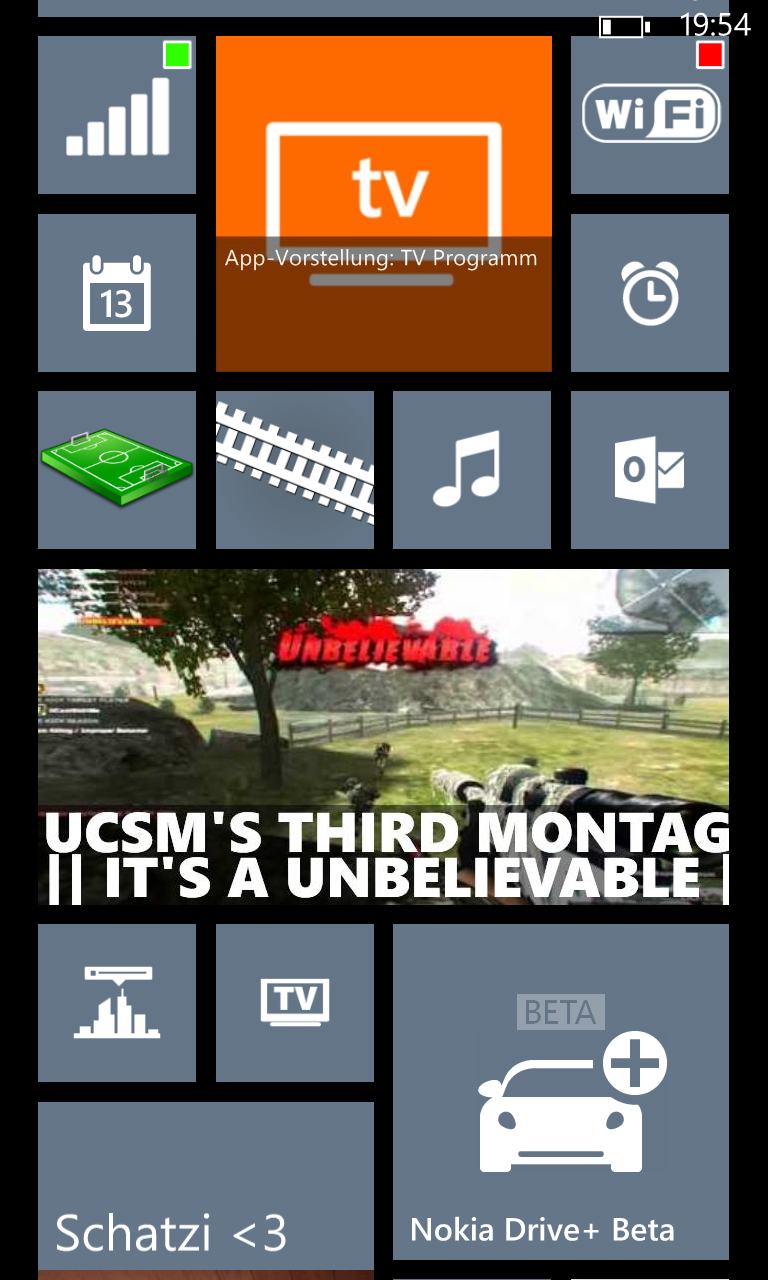Open the small TV icon tile

(295, 1003)
